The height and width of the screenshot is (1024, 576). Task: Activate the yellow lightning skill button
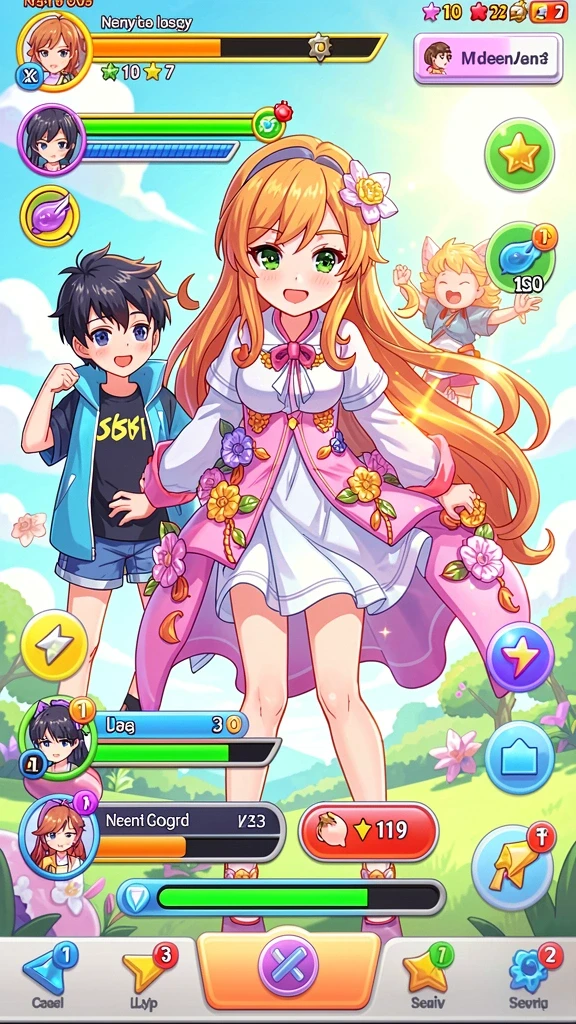(x=54, y=645)
